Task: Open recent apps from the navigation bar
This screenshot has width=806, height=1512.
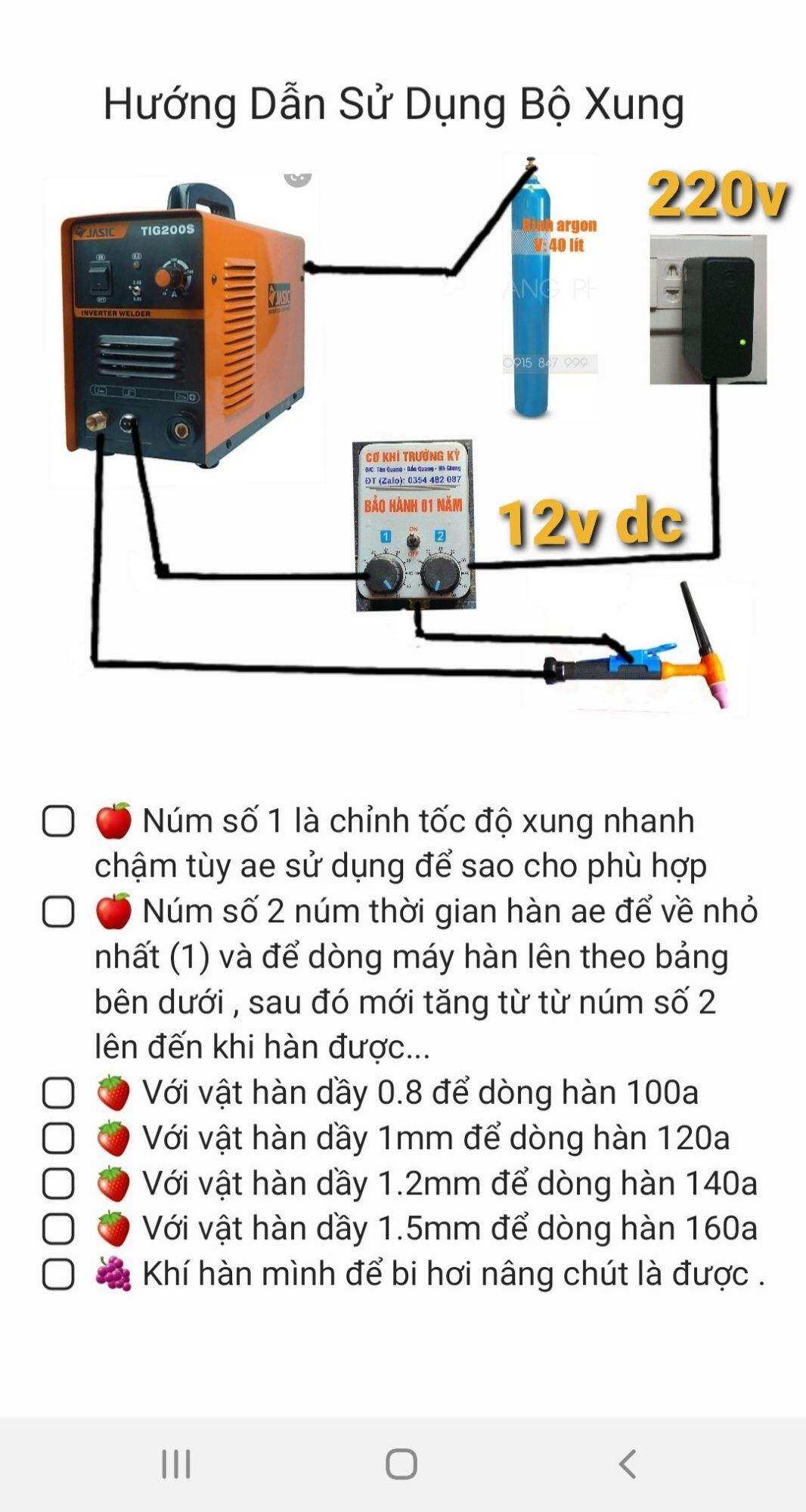Action: (x=177, y=1464)
